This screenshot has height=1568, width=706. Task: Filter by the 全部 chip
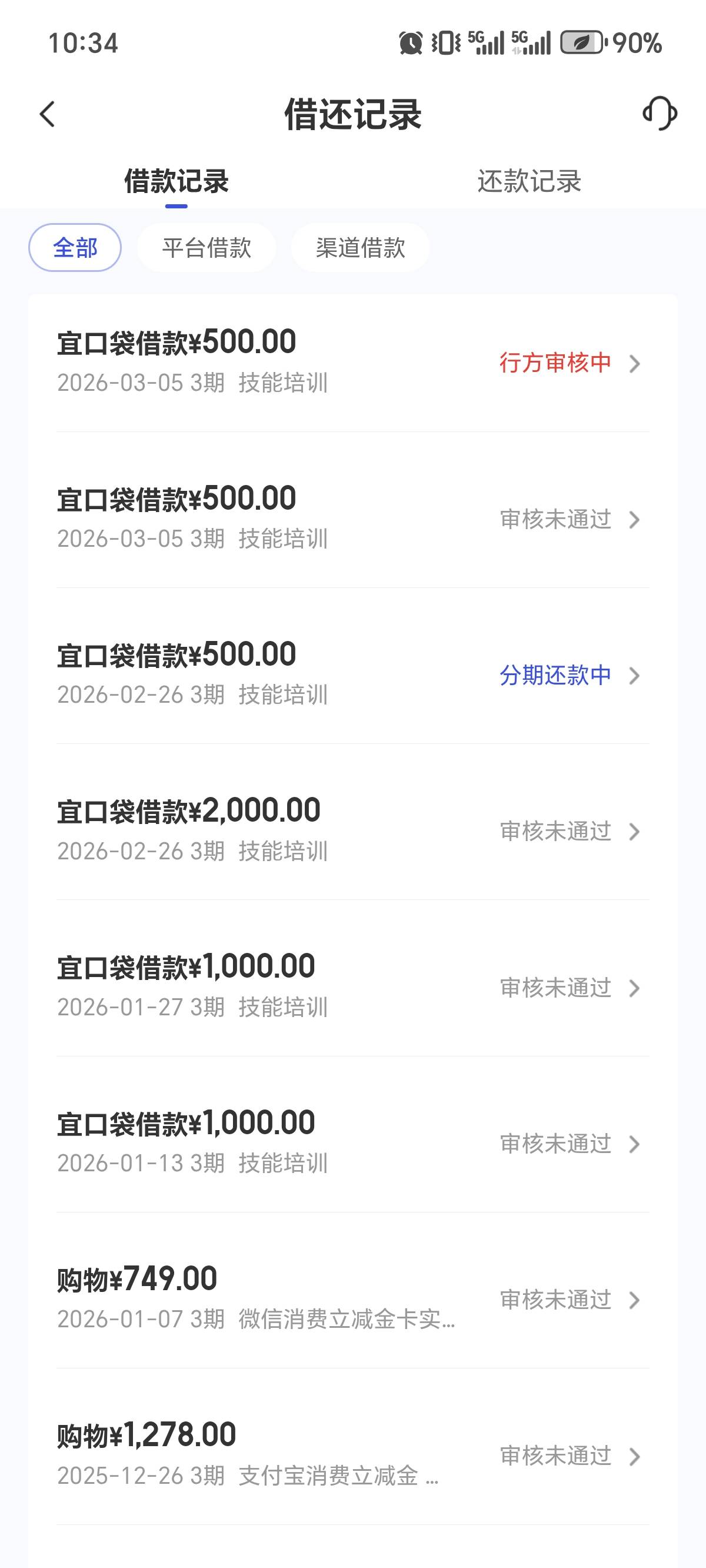click(x=75, y=248)
